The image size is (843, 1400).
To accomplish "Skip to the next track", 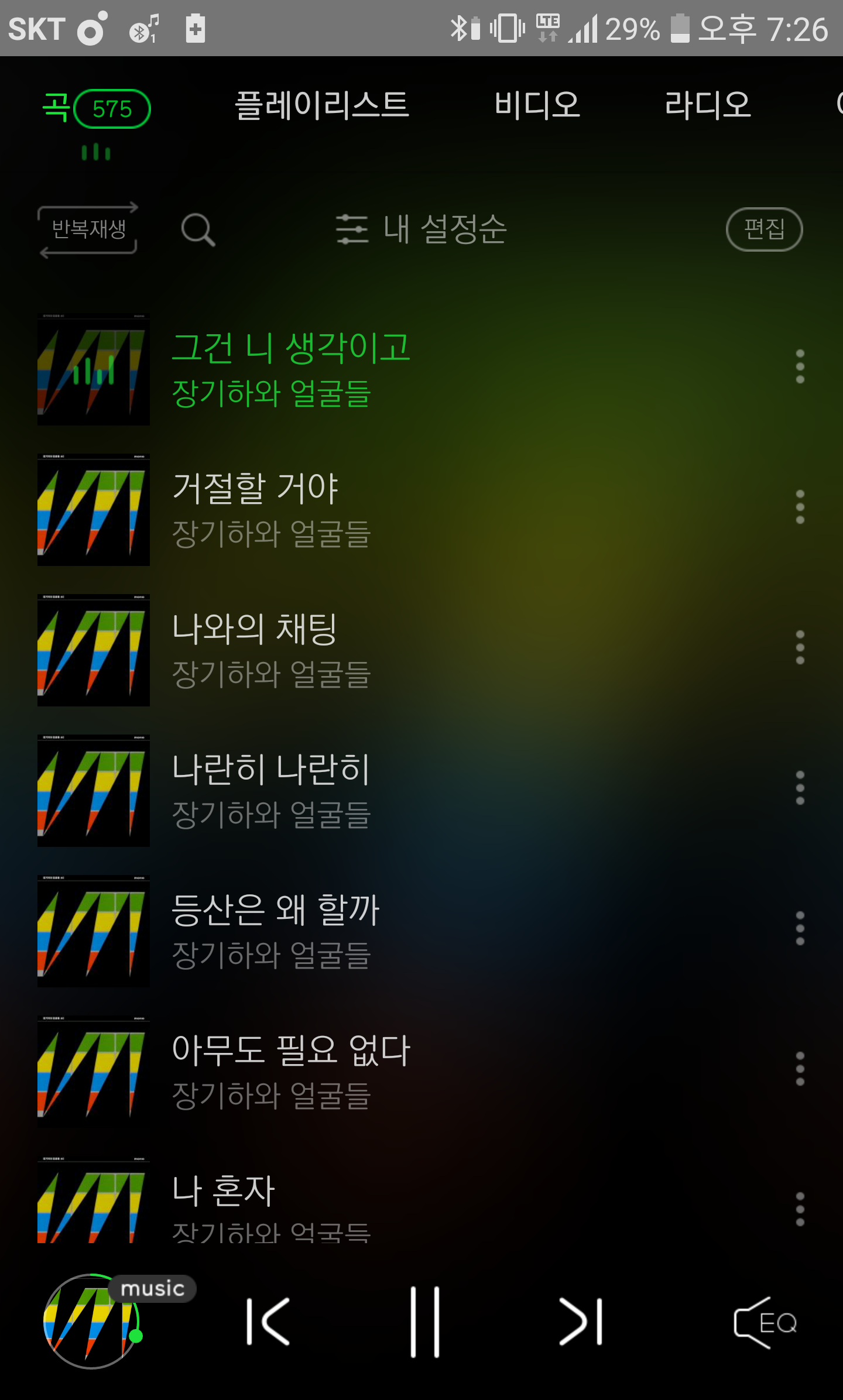I will point(581,1322).
